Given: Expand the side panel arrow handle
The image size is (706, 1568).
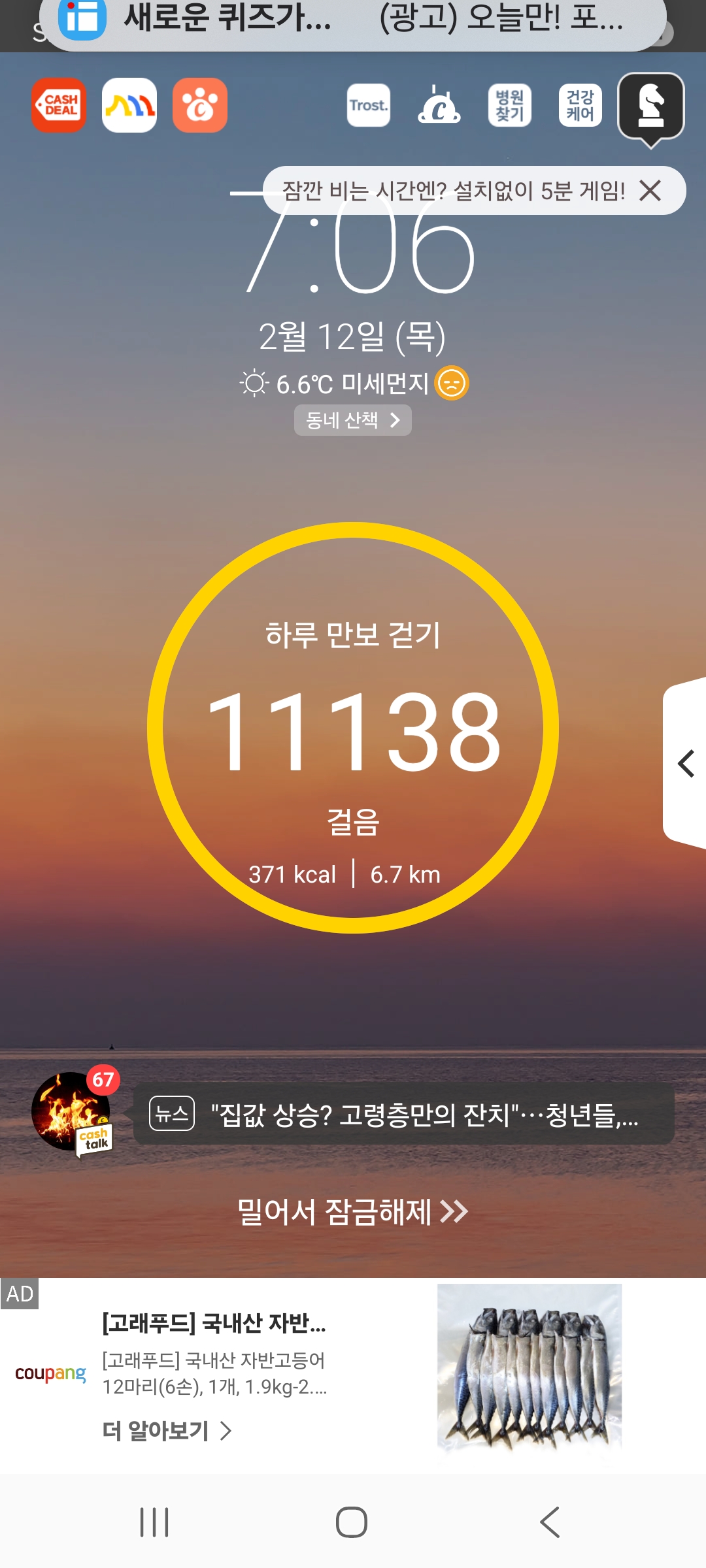Looking at the screenshot, I should click(x=685, y=764).
